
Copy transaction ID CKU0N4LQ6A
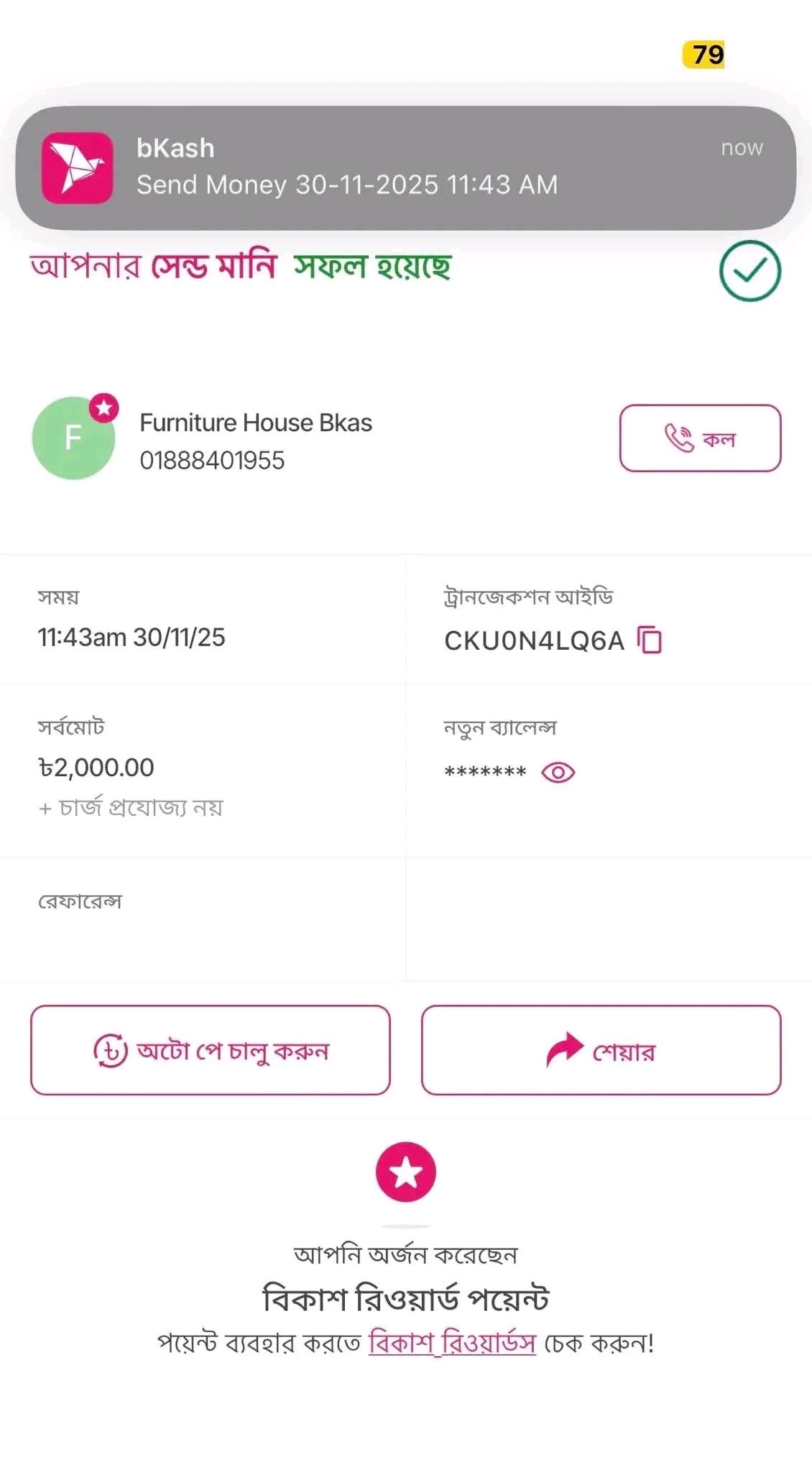pos(650,640)
